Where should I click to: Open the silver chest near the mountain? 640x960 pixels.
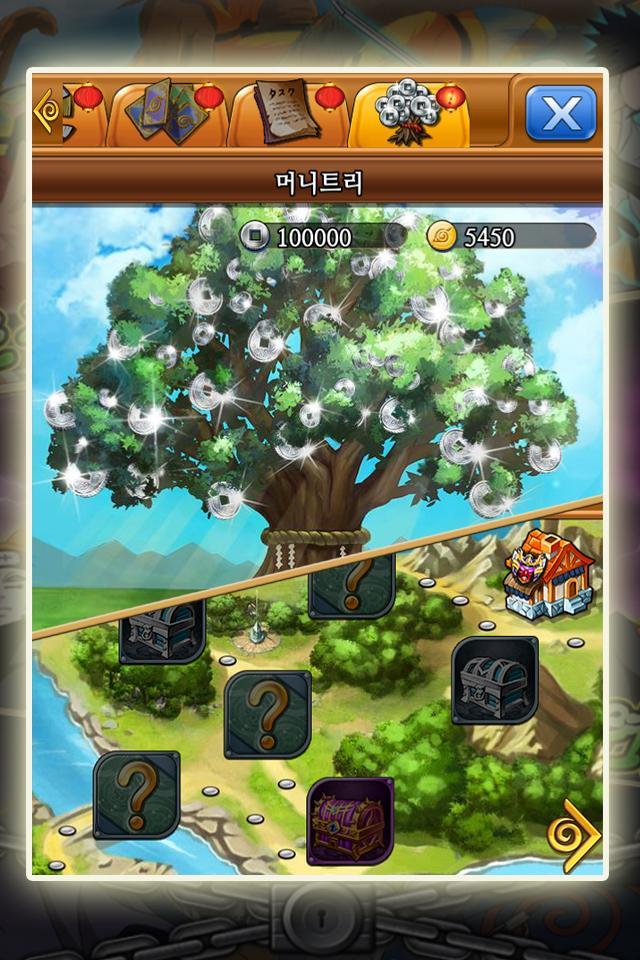494,680
